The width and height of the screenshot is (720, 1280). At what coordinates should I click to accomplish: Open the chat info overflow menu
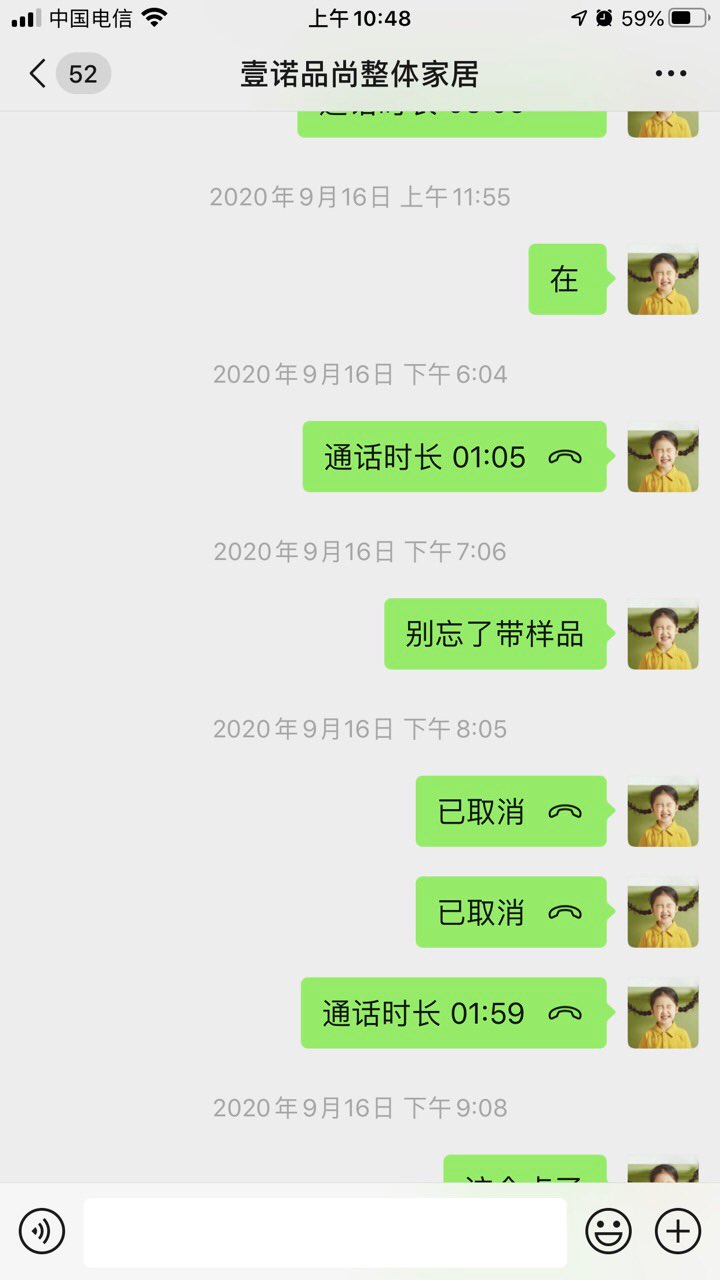click(x=670, y=74)
